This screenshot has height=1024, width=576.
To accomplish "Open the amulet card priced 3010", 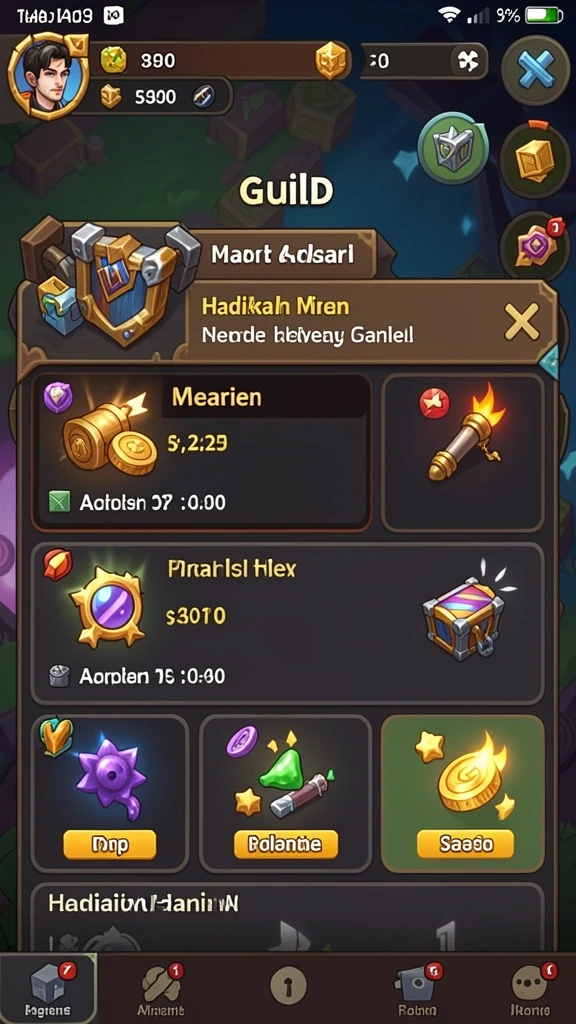I will coord(287,622).
